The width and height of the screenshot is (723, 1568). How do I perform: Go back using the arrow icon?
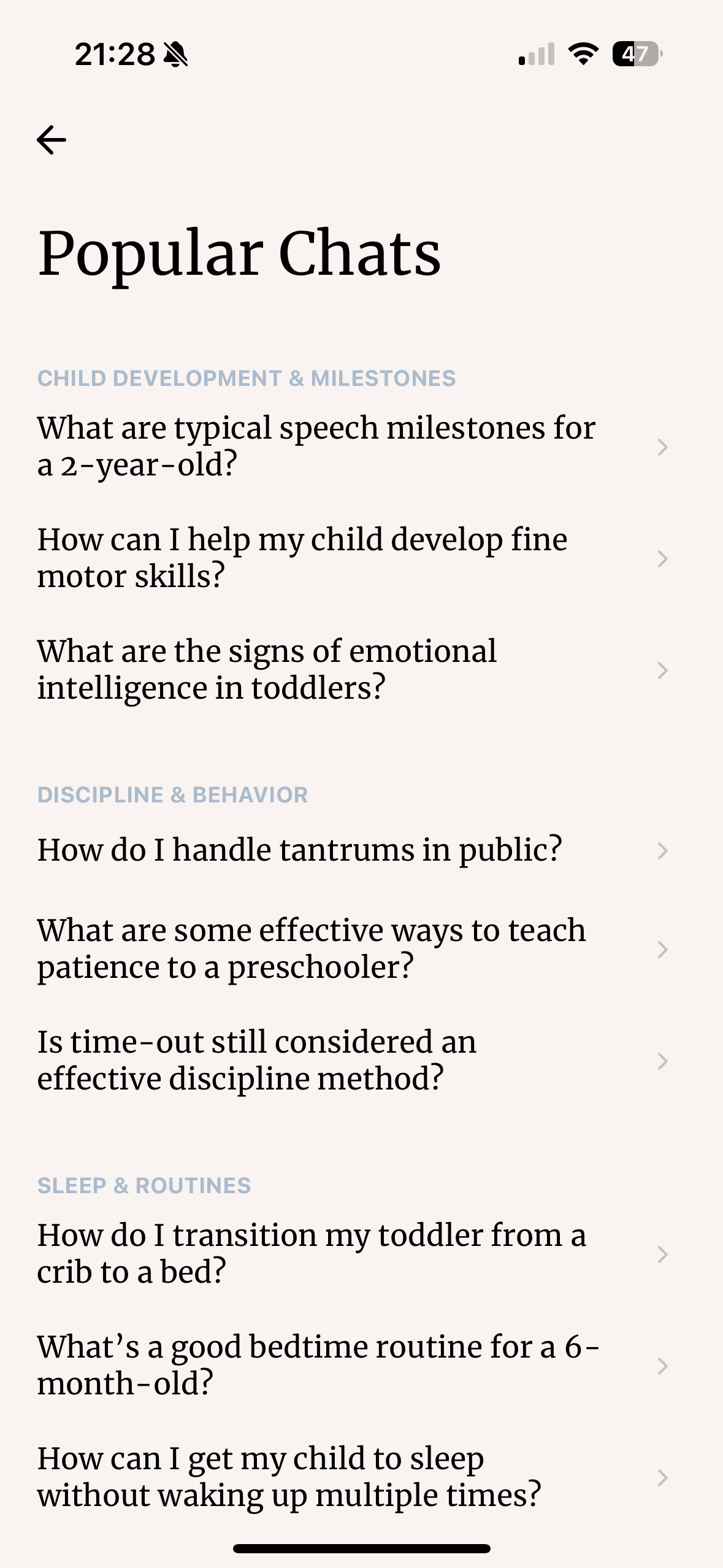pos(52,140)
